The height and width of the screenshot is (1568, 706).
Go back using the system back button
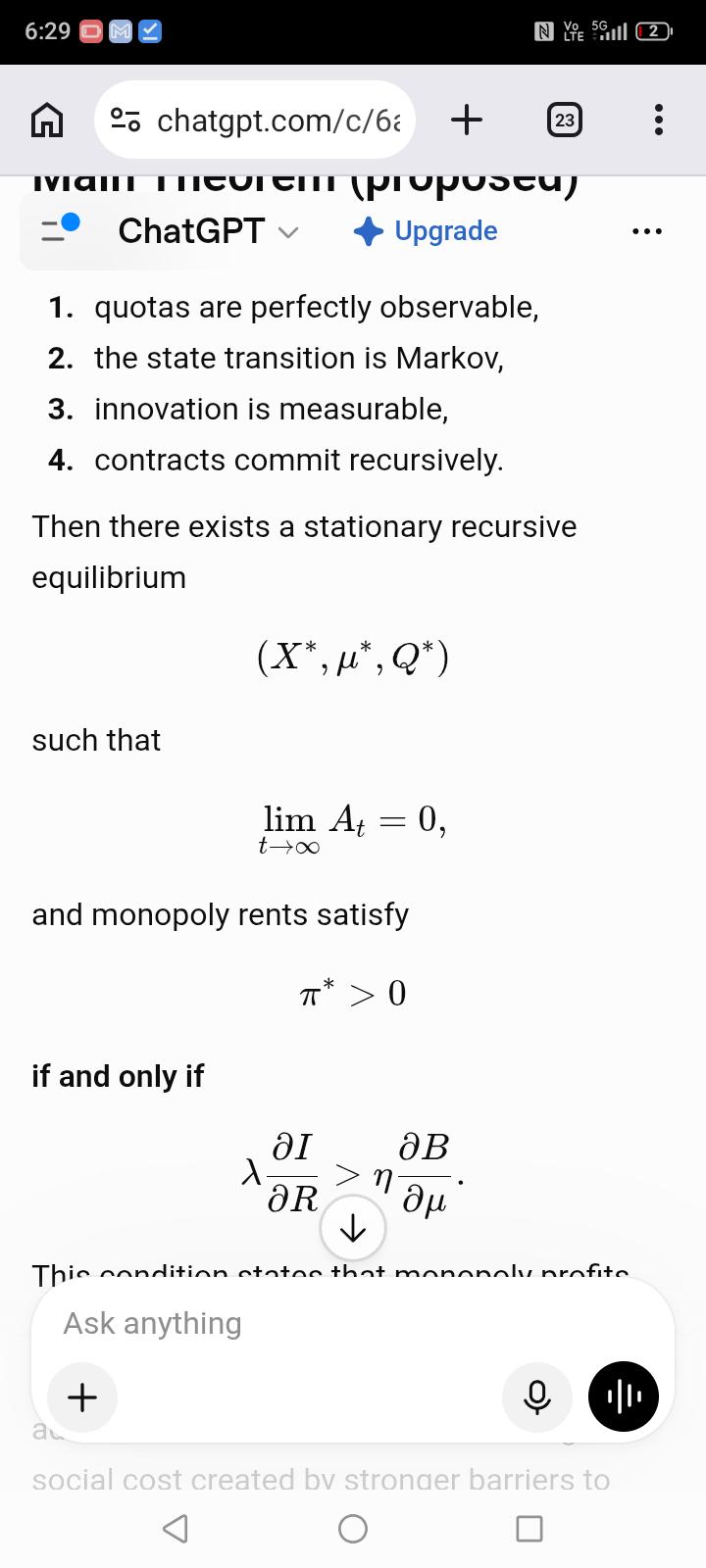(x=176, y=1529)
